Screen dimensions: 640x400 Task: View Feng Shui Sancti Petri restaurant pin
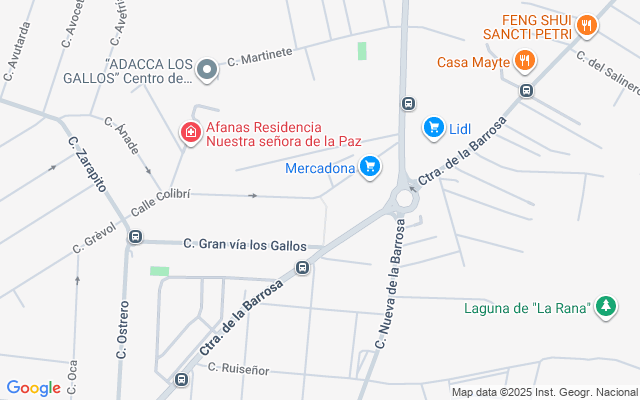pyautogui.click(x=587, y=26)
